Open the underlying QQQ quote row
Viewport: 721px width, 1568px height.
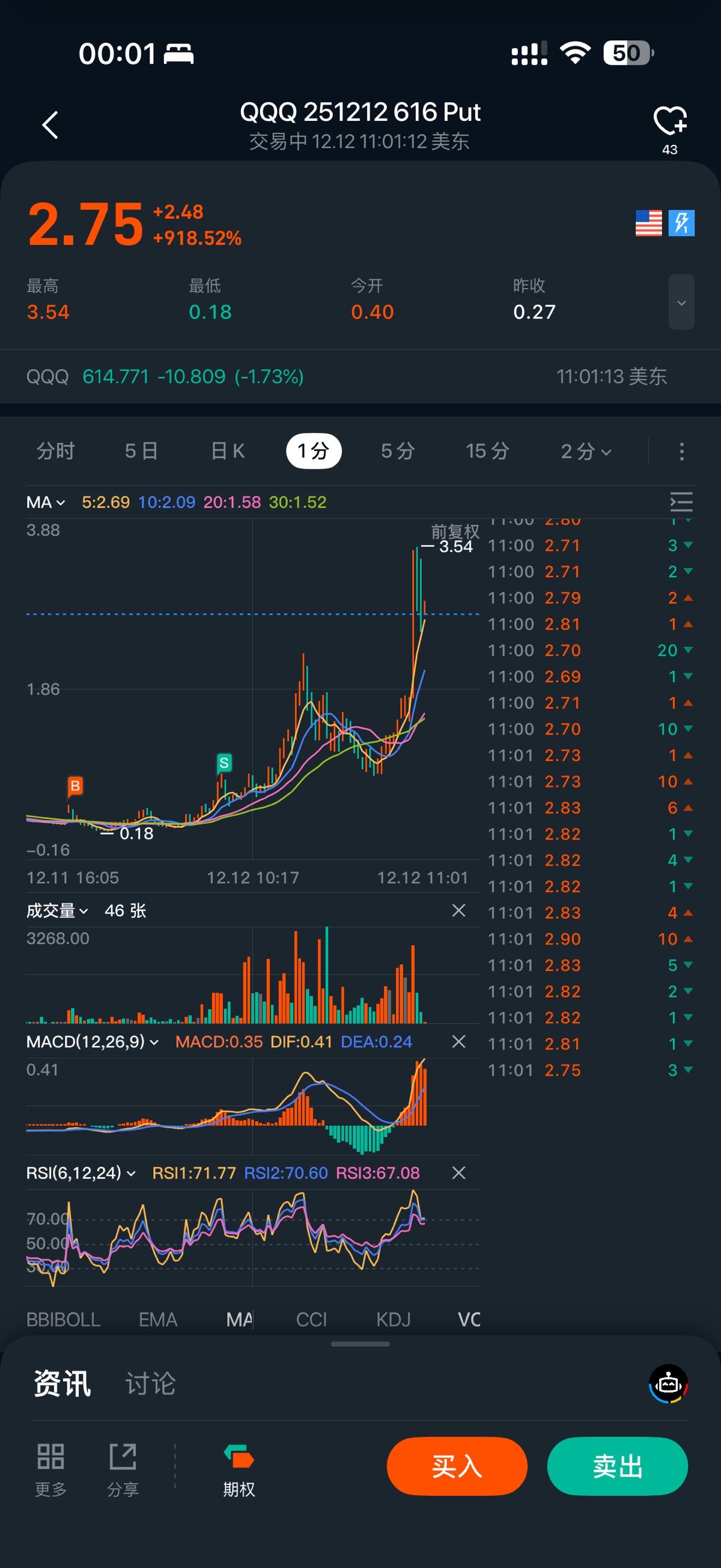(x=359, y=376)
